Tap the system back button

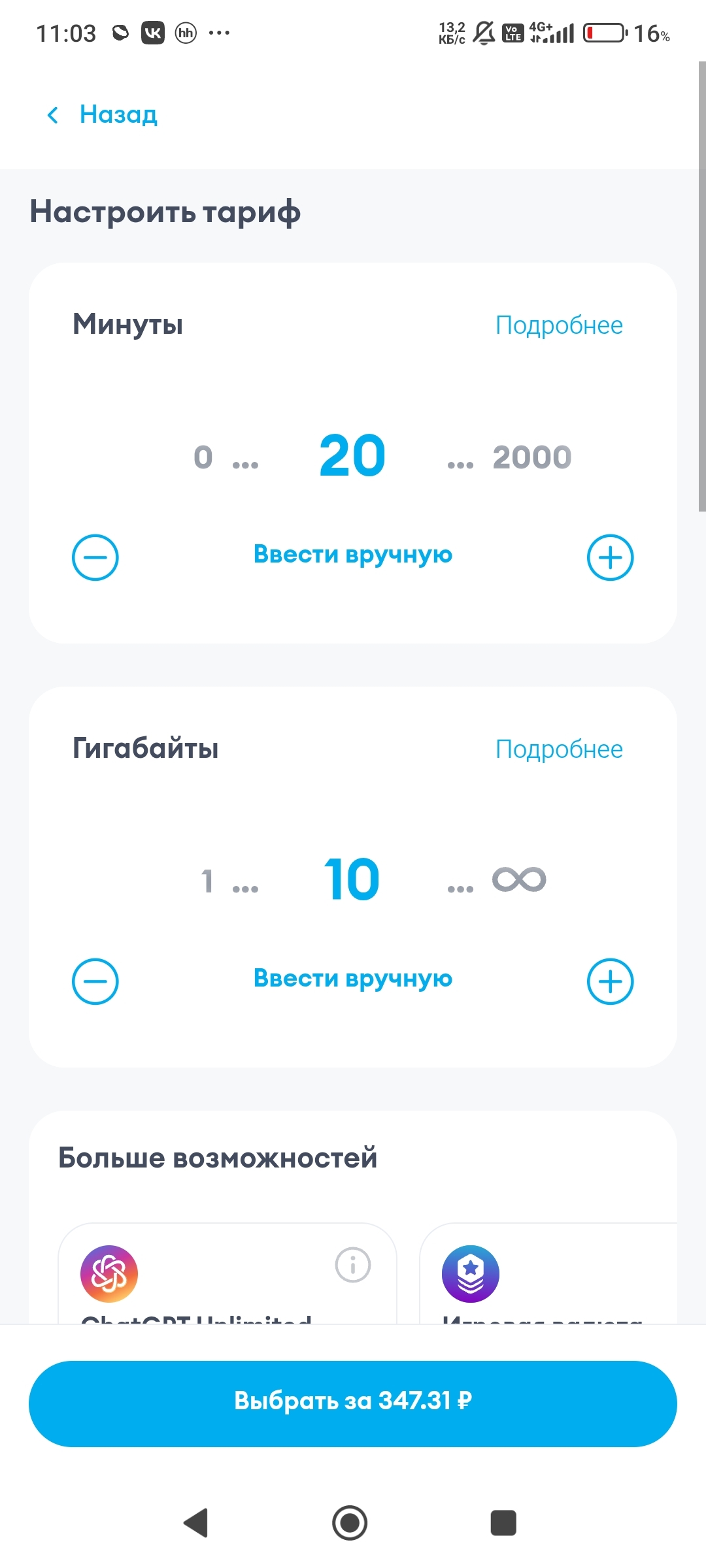point(195,1523)
